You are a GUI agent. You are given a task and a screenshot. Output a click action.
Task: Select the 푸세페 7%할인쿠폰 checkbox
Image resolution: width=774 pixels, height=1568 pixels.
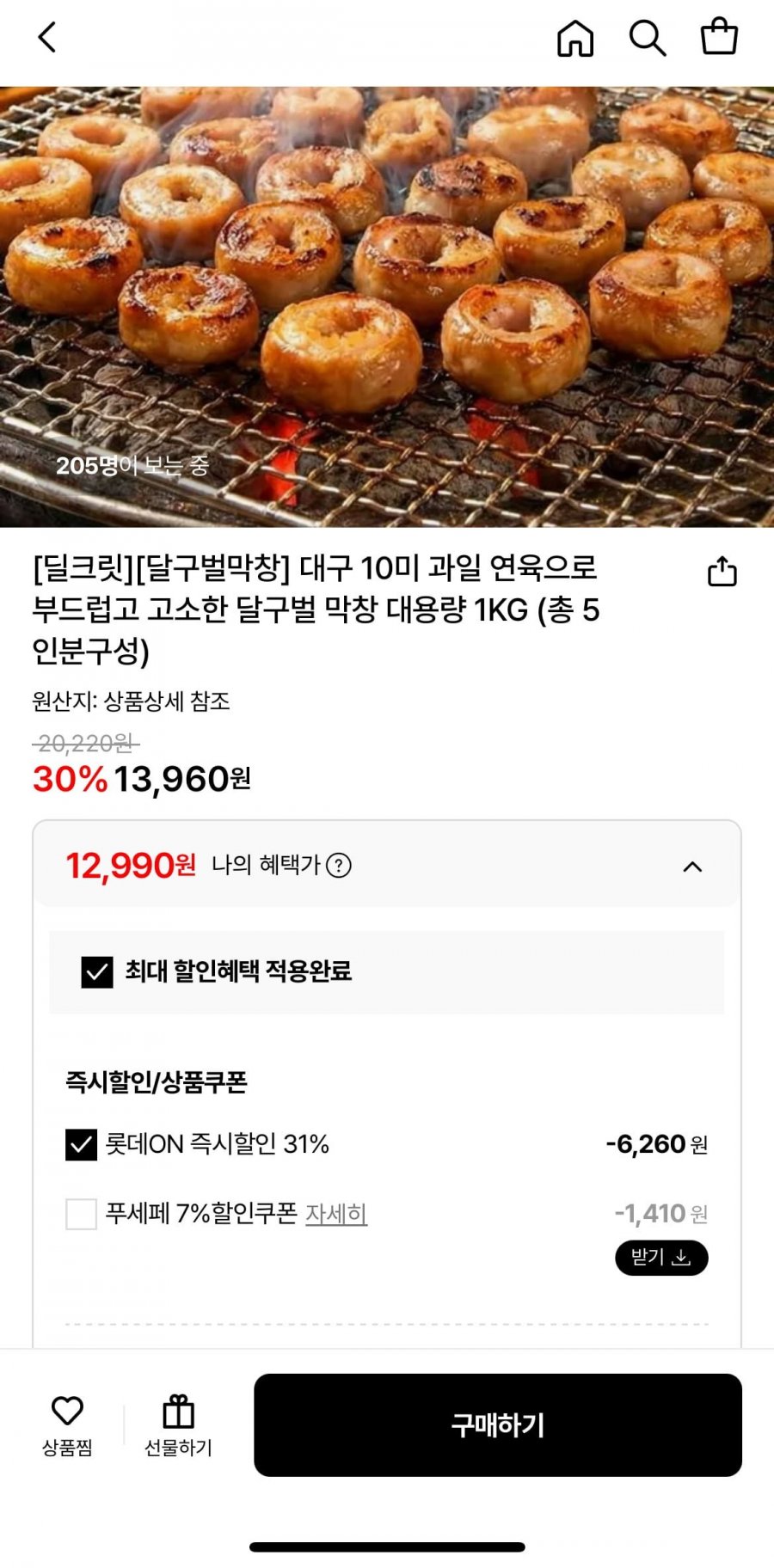82,1214
